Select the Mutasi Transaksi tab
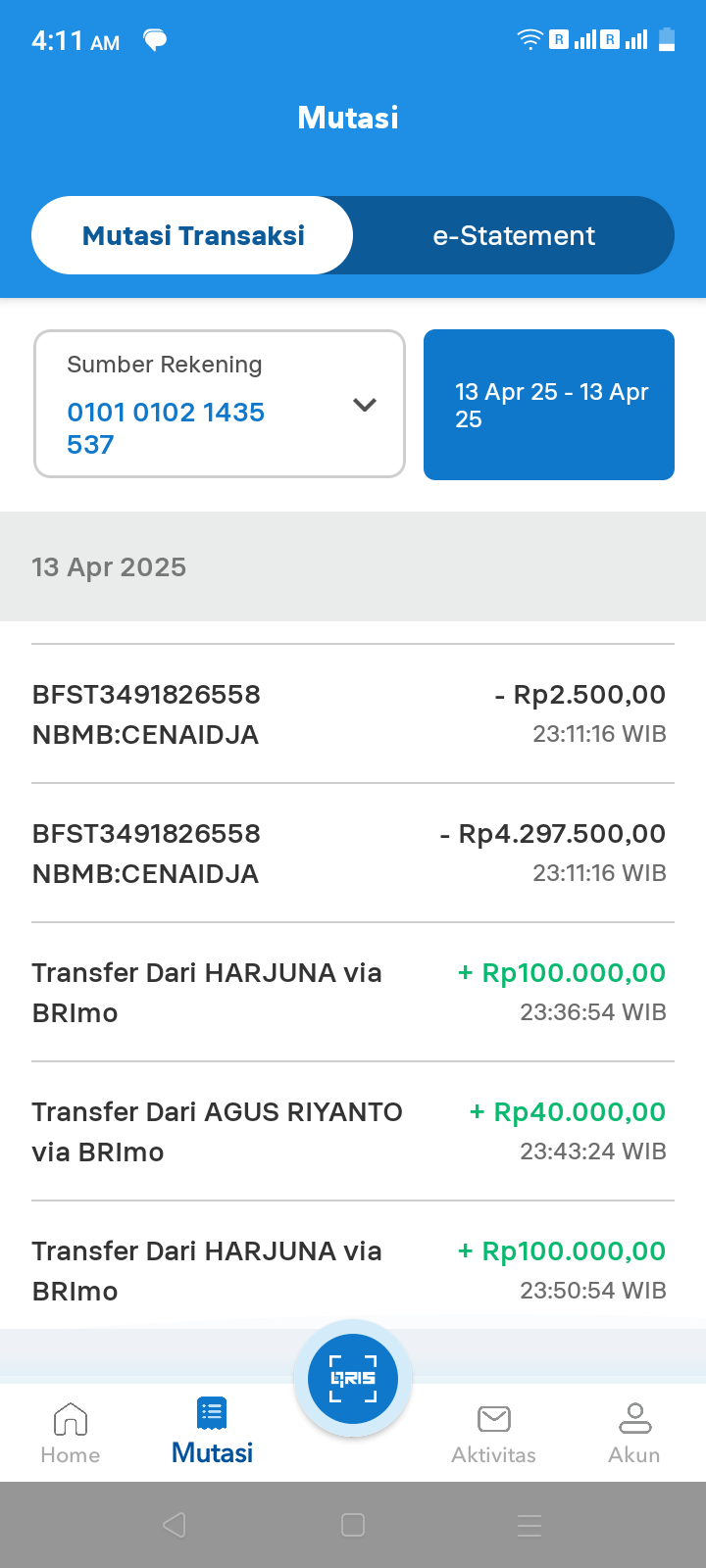Image resolution: width=706 pixels, height=1568 pixels. (193, 236)
